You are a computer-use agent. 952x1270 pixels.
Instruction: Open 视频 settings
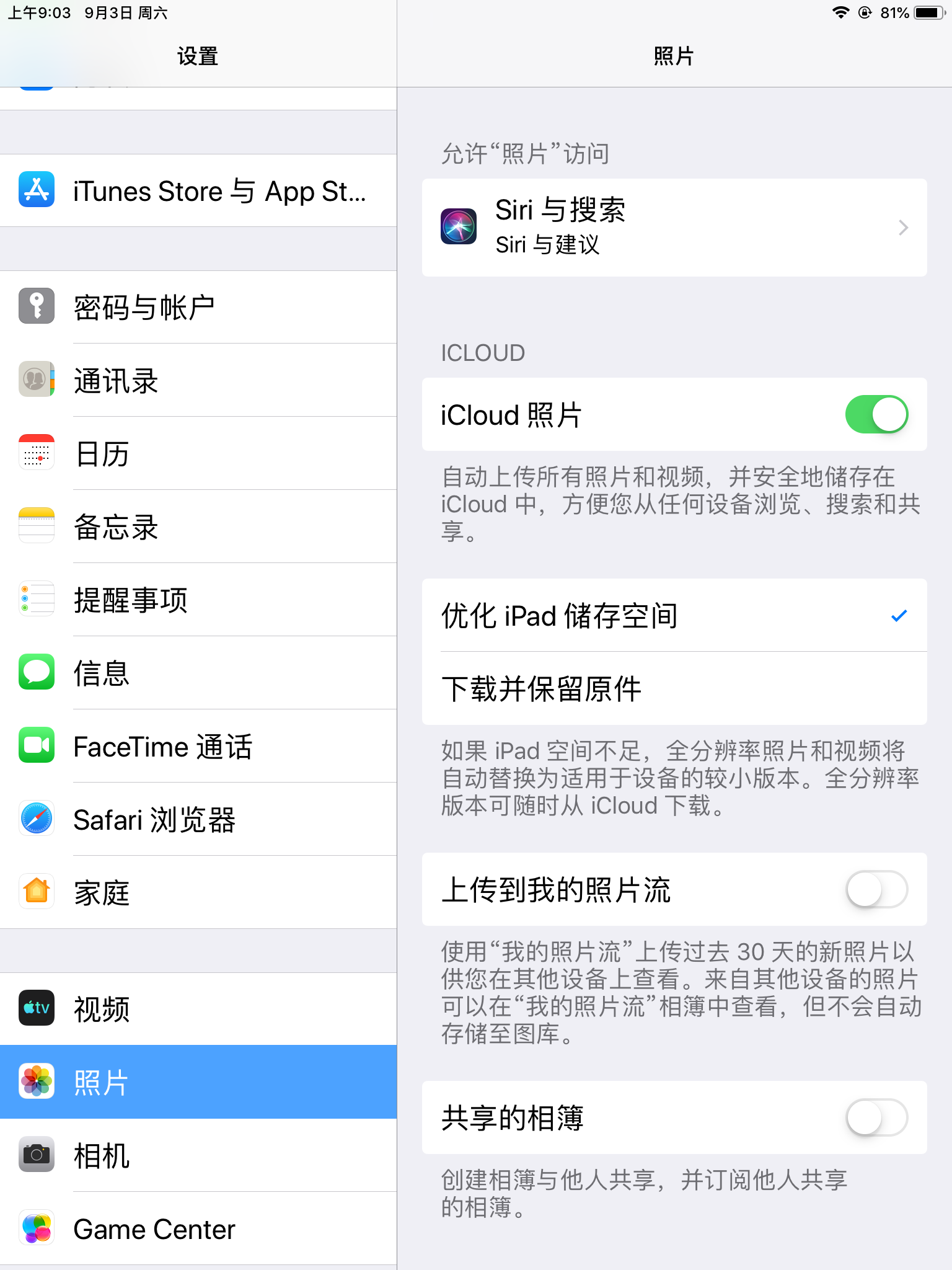tap(198, 1009)
